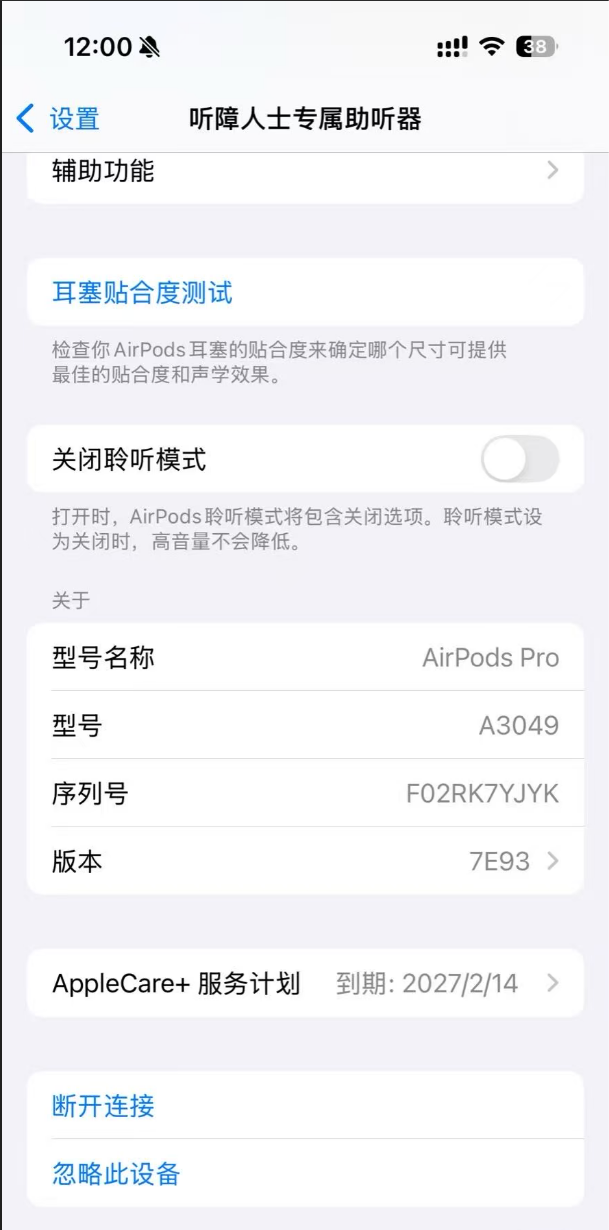Toggle the 关闭聆听模式 switch

click(519, 460)
